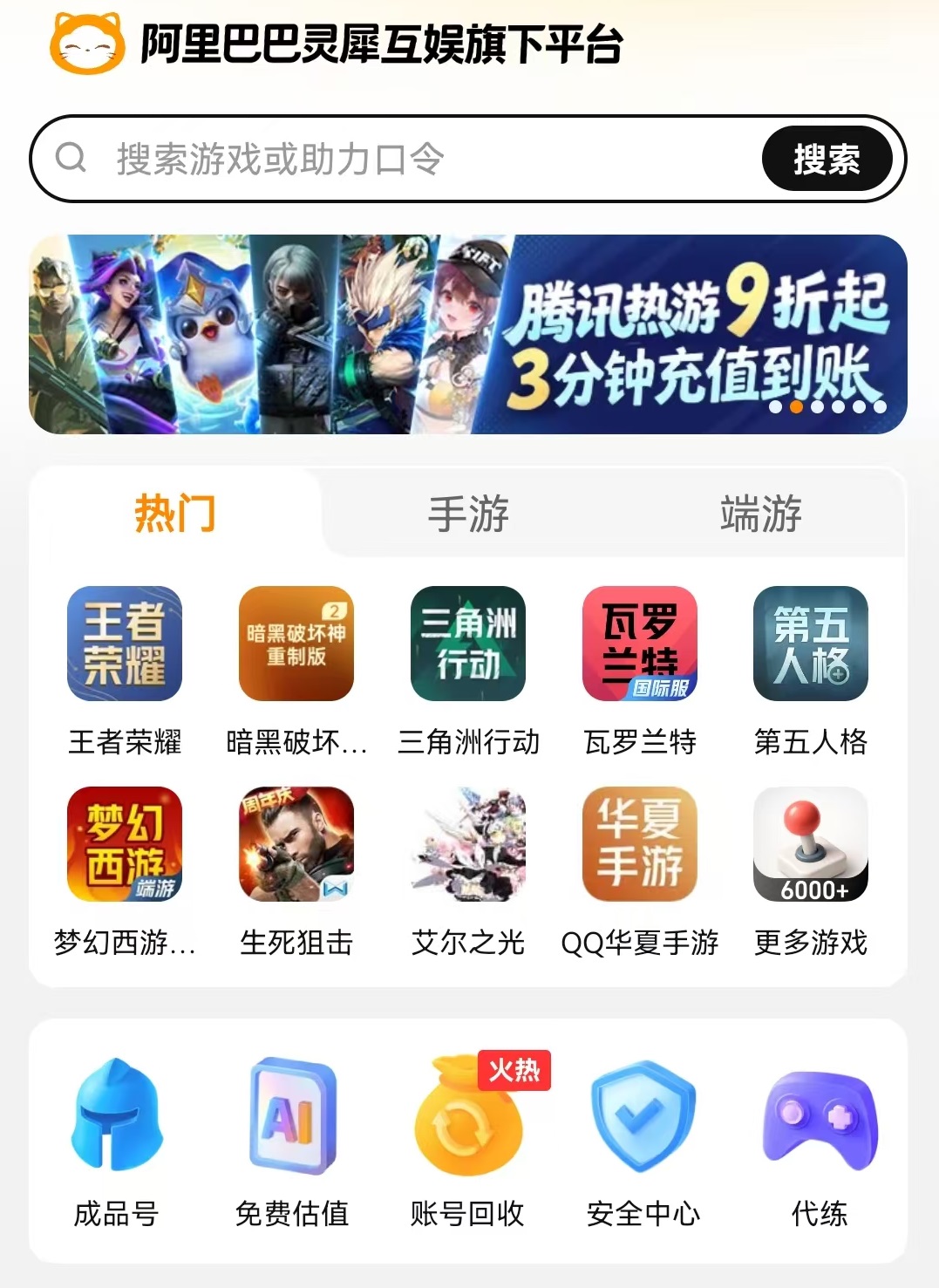Screen dimensions: 939x1288
Task: Open the 生死狙击 game
Action: point(296,844)
